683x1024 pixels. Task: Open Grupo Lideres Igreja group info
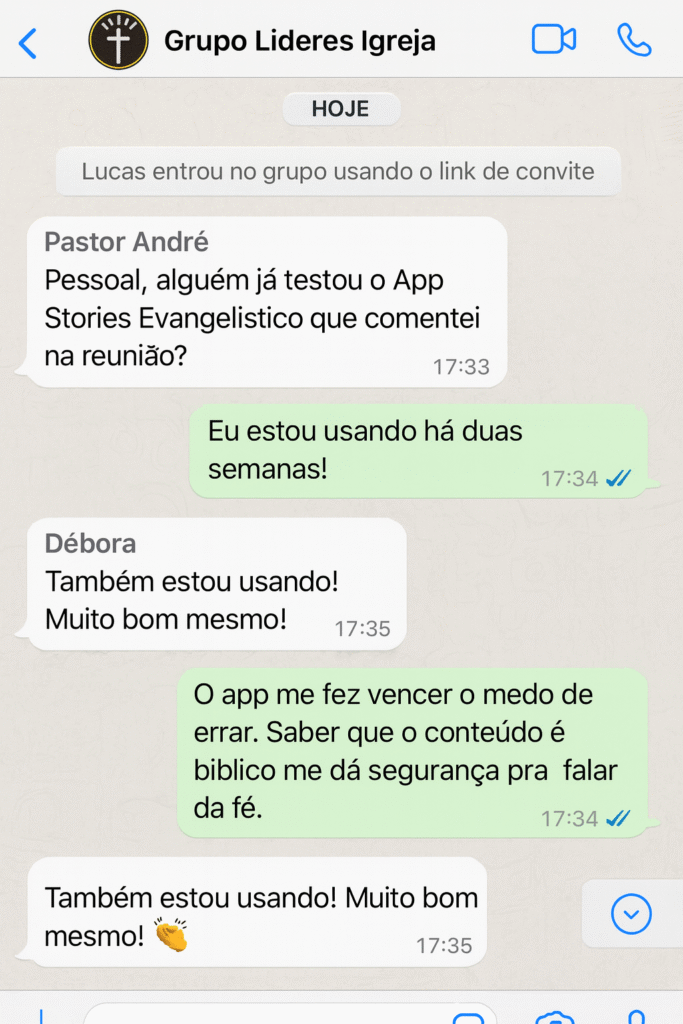click(299, 42)
